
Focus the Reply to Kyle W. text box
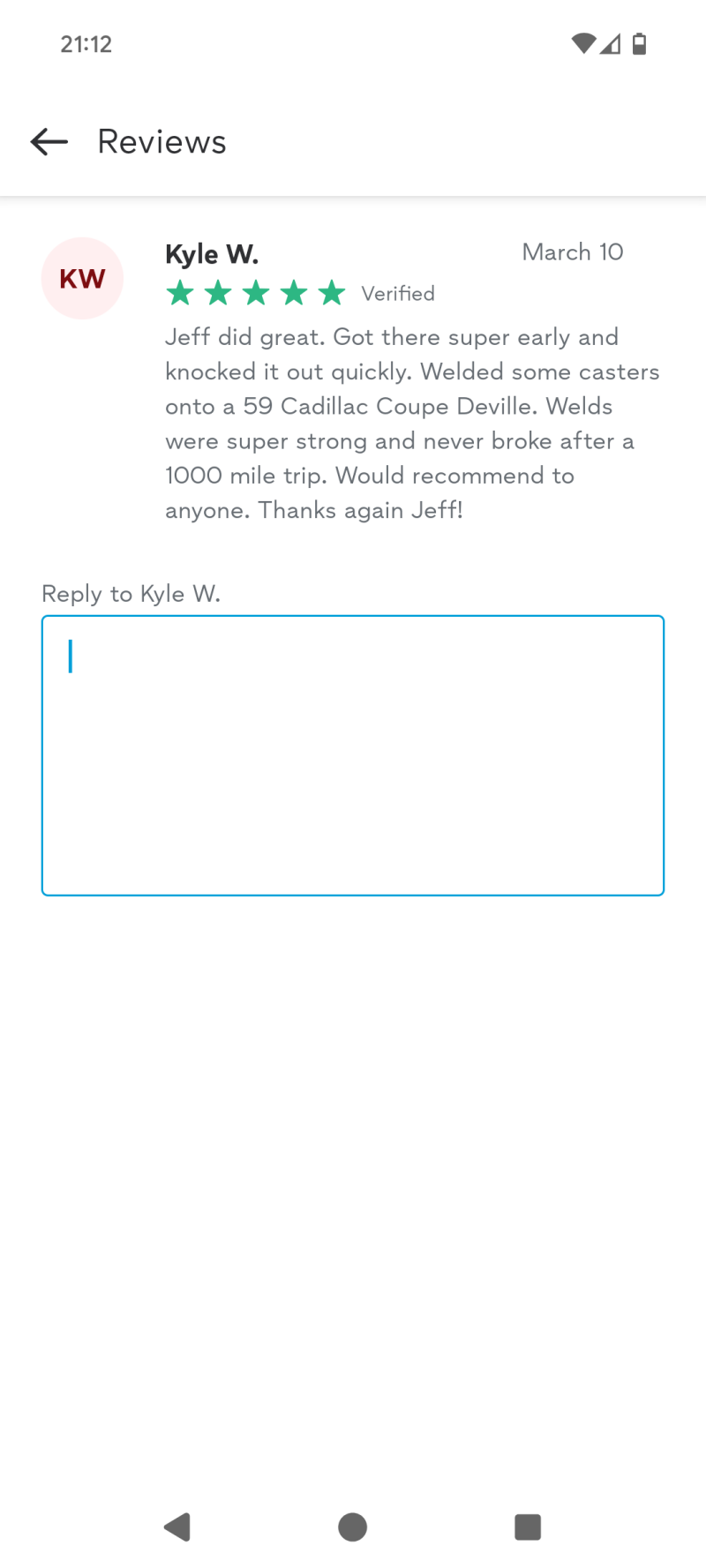[353, 755]
